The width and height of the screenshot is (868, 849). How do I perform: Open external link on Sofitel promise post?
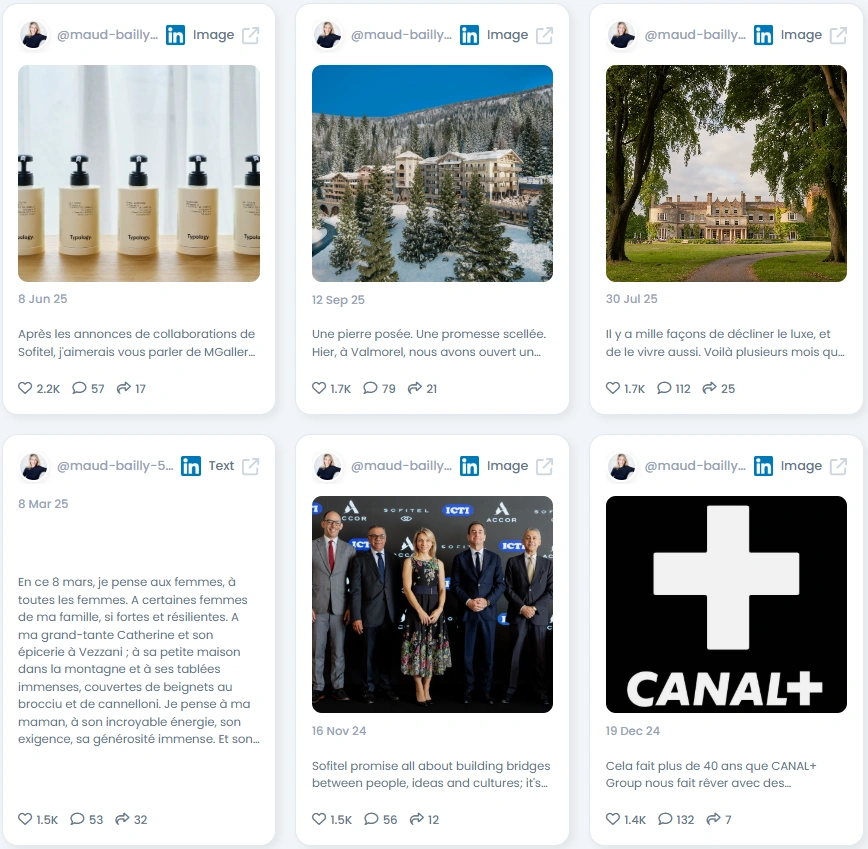coord(545,467)
